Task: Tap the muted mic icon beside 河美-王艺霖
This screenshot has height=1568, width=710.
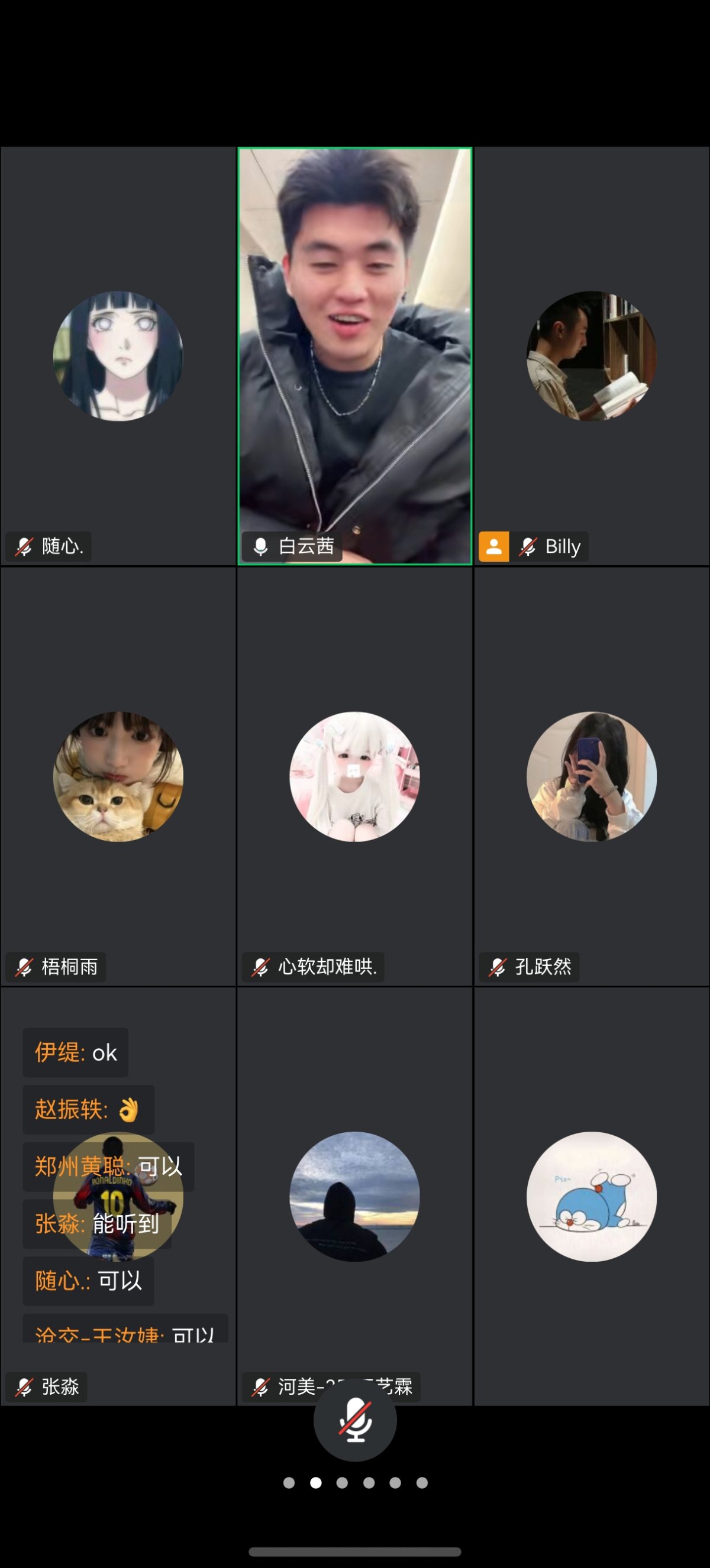Action: [x=260, y=1388]
